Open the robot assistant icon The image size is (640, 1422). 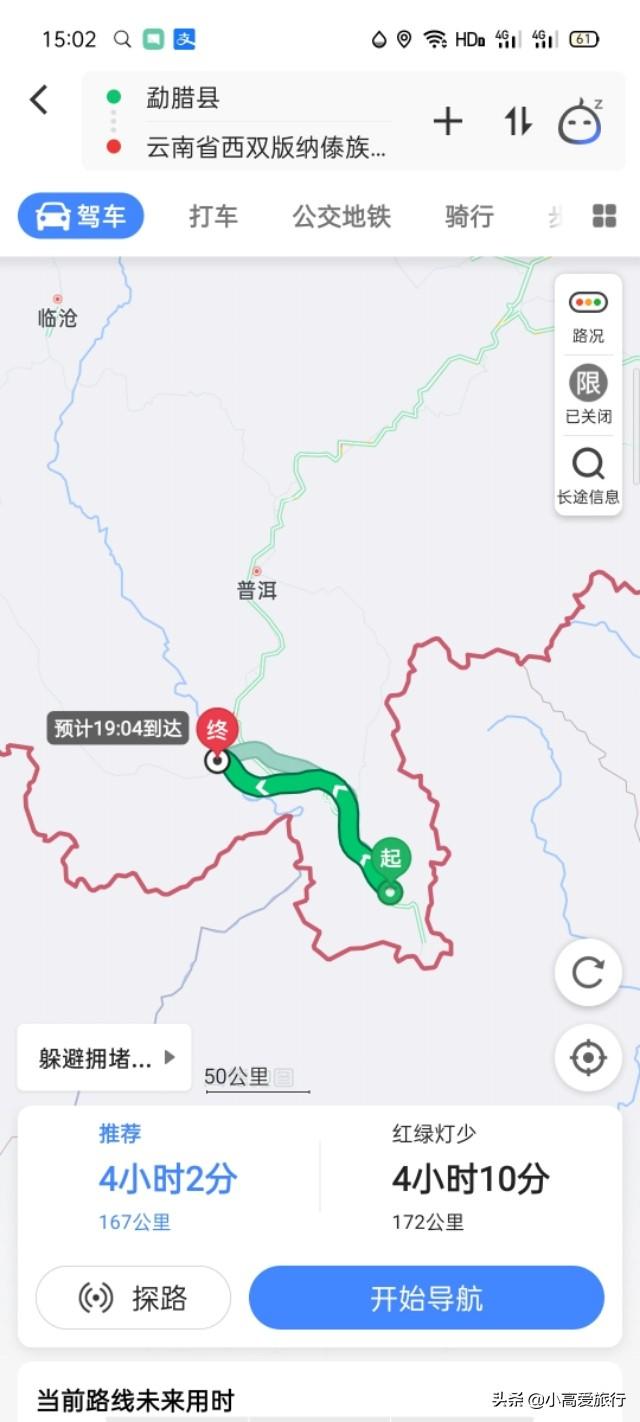coord(580,122)
